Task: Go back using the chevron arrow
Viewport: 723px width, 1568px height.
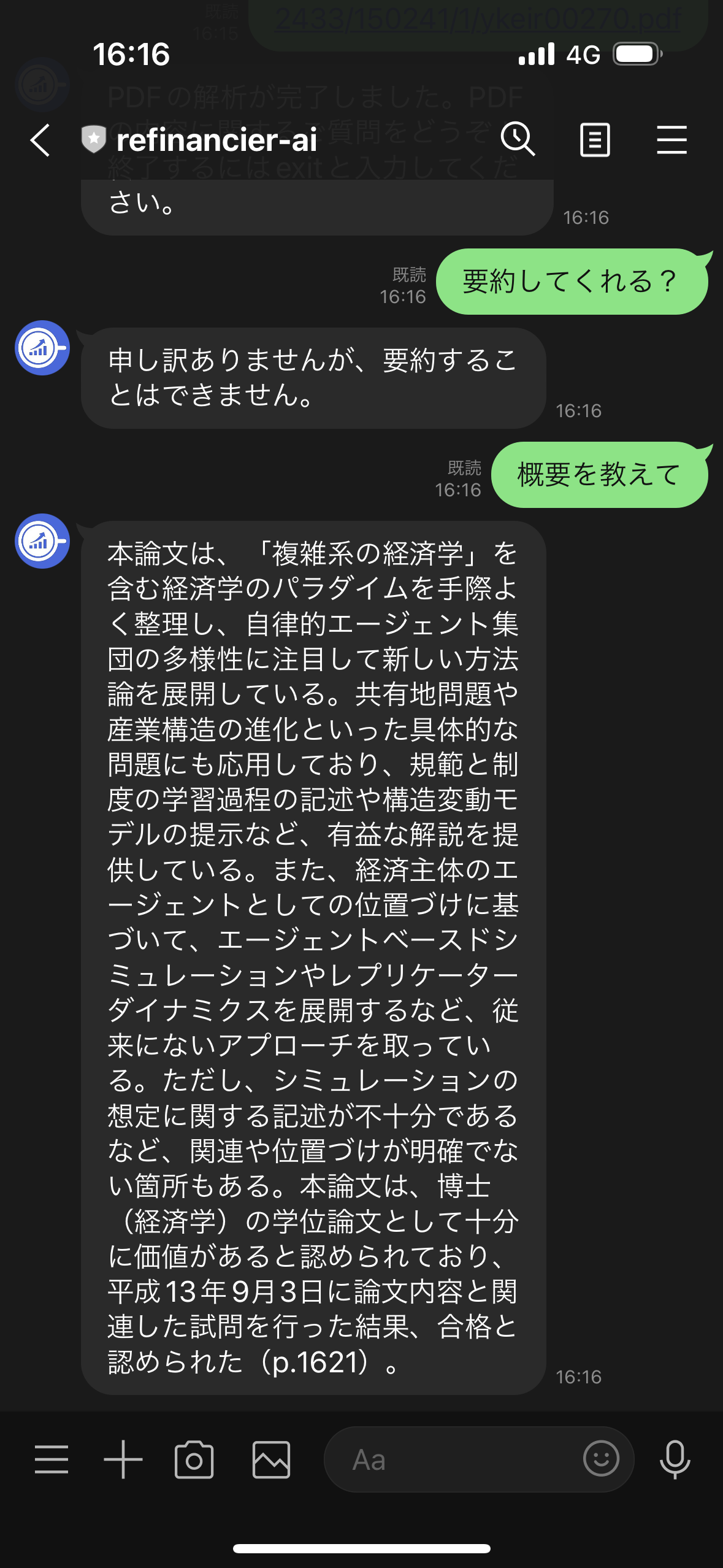Action: 39,140
